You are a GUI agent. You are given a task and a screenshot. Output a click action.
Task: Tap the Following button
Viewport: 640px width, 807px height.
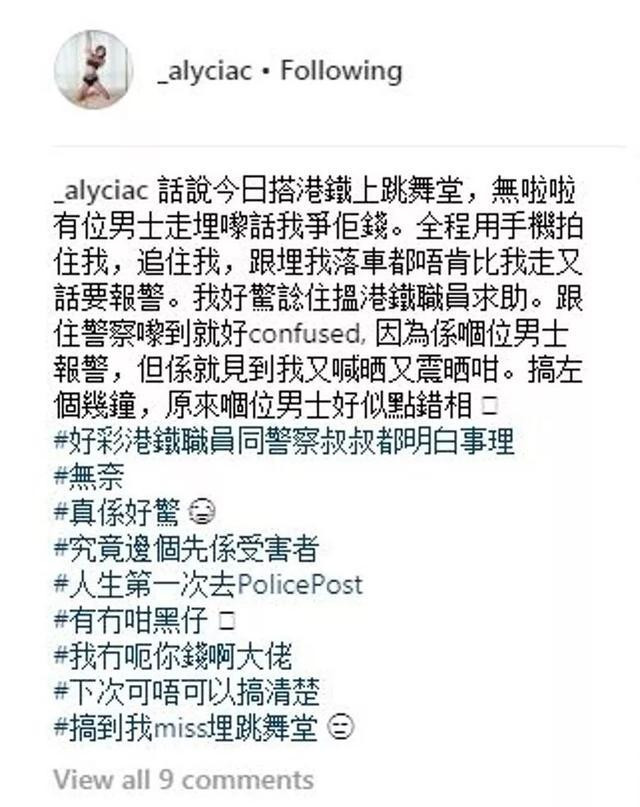coord(341,71)
